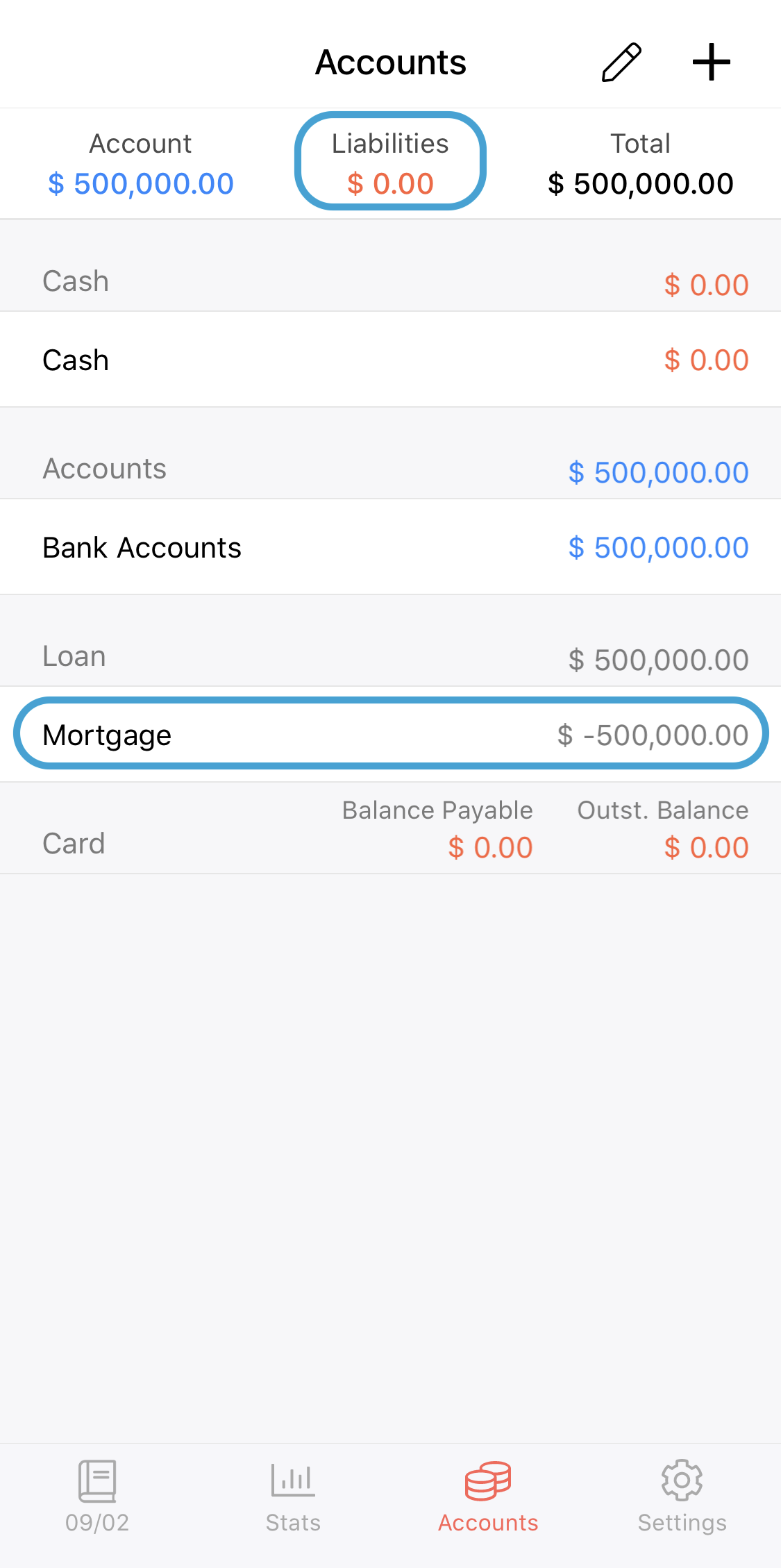
Task: Select the Bank Accounts row
Action: (x=390, y=547)
